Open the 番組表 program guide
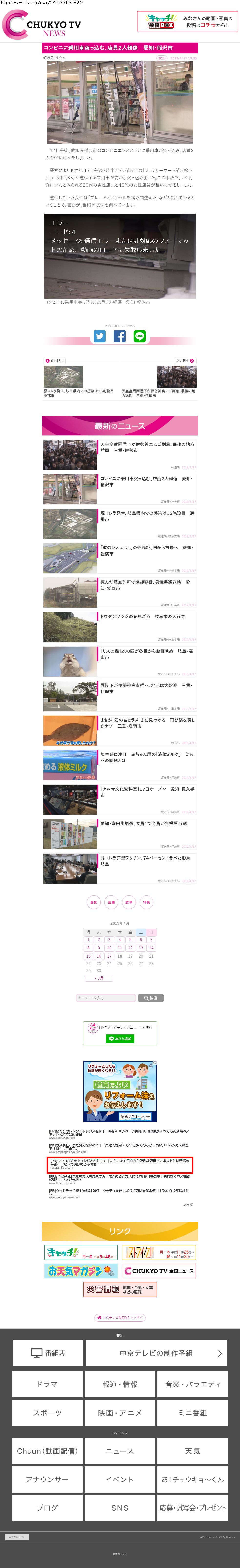 (48, 1353)
